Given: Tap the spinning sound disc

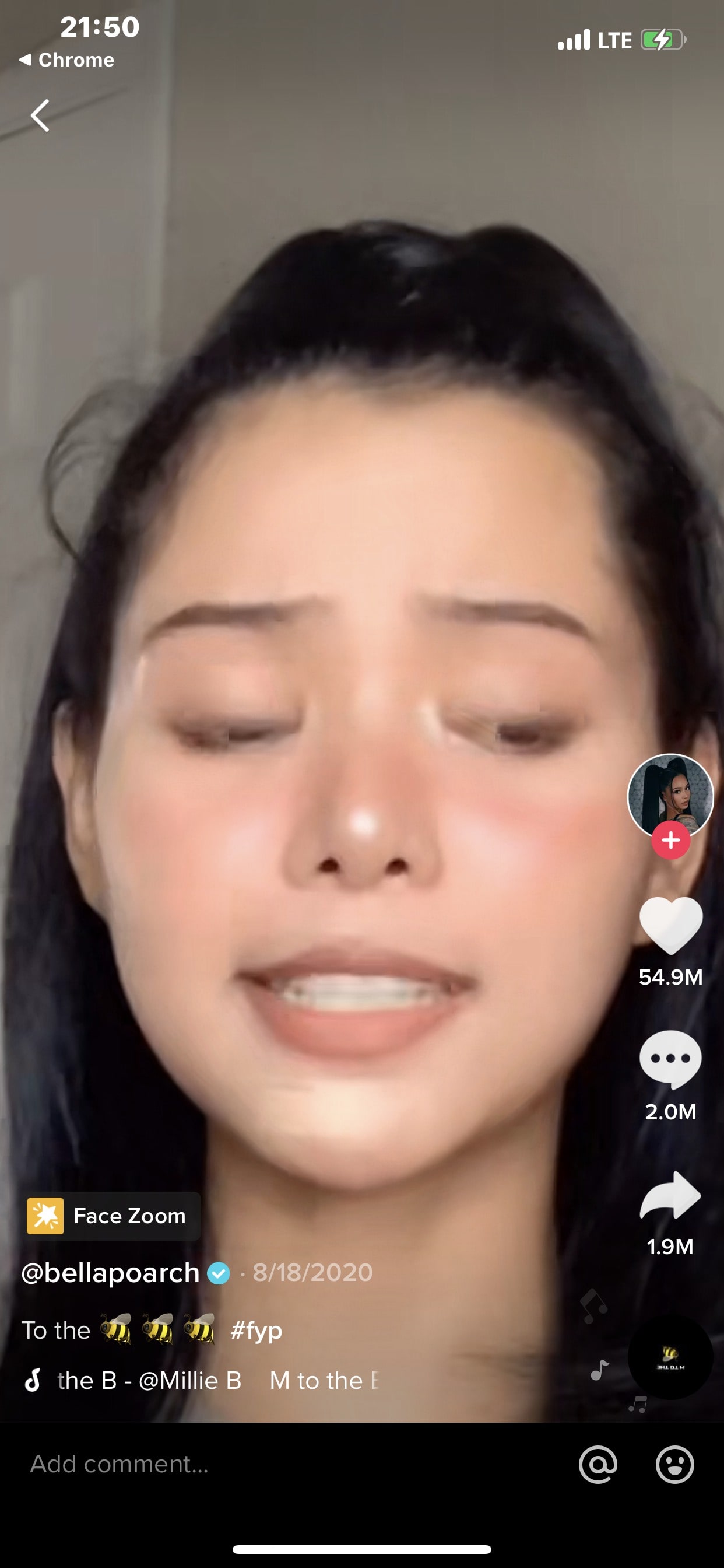Looking at the screenshot, I should tap(670, 1357).
